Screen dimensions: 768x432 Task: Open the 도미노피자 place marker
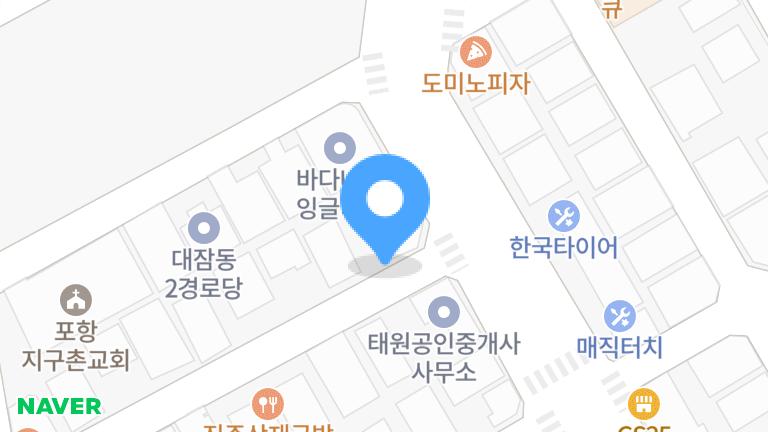click(476, 50)
